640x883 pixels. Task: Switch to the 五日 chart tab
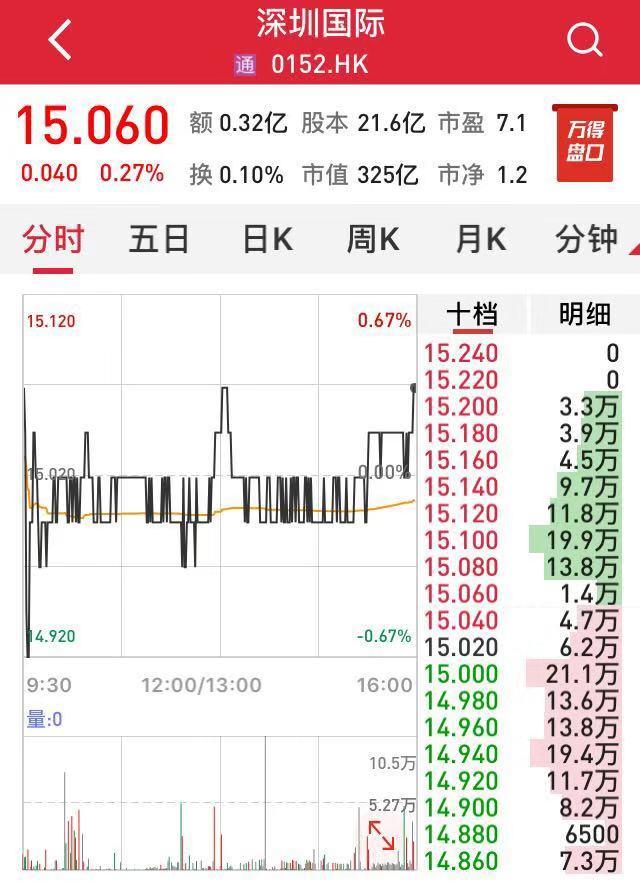point(159,240)
